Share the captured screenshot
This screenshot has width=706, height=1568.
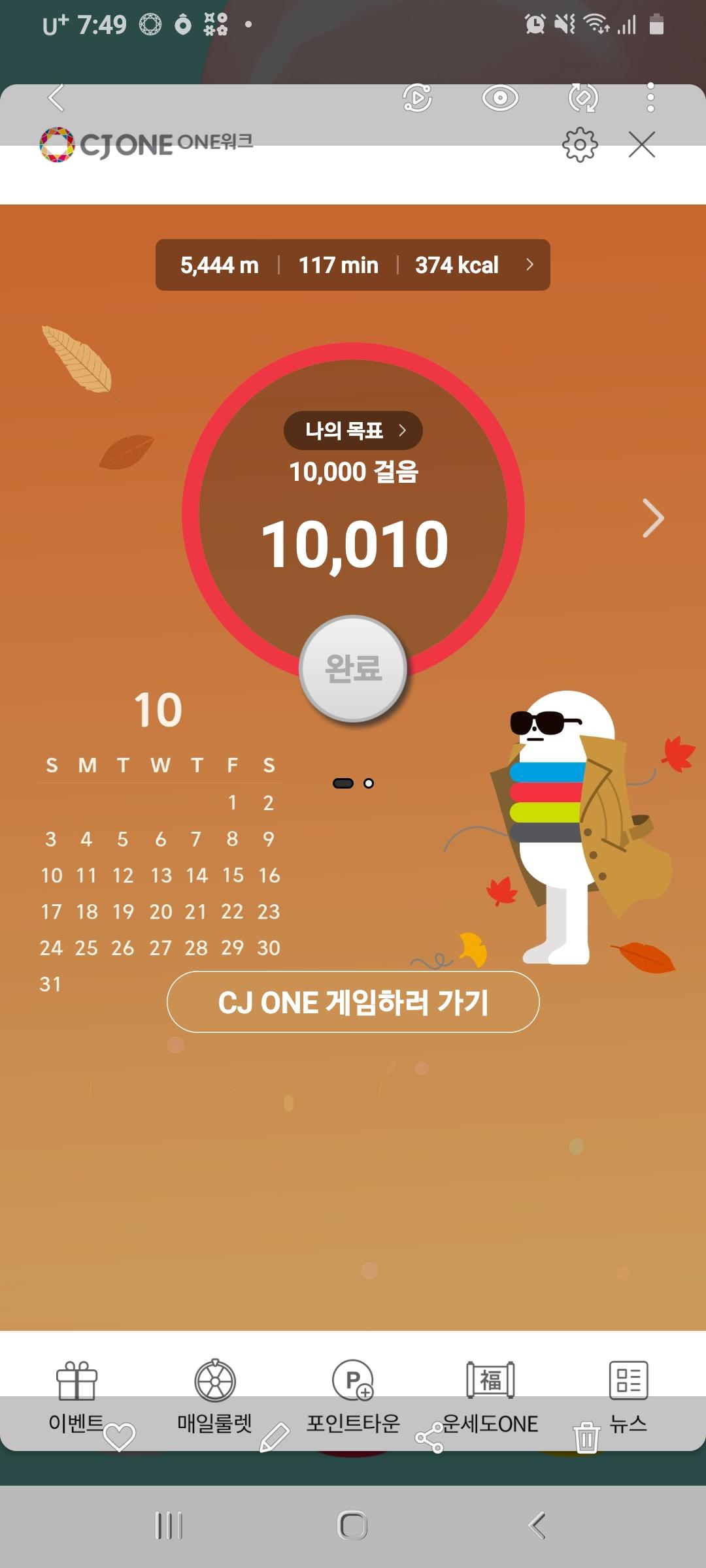click(x=429, y=1437)
